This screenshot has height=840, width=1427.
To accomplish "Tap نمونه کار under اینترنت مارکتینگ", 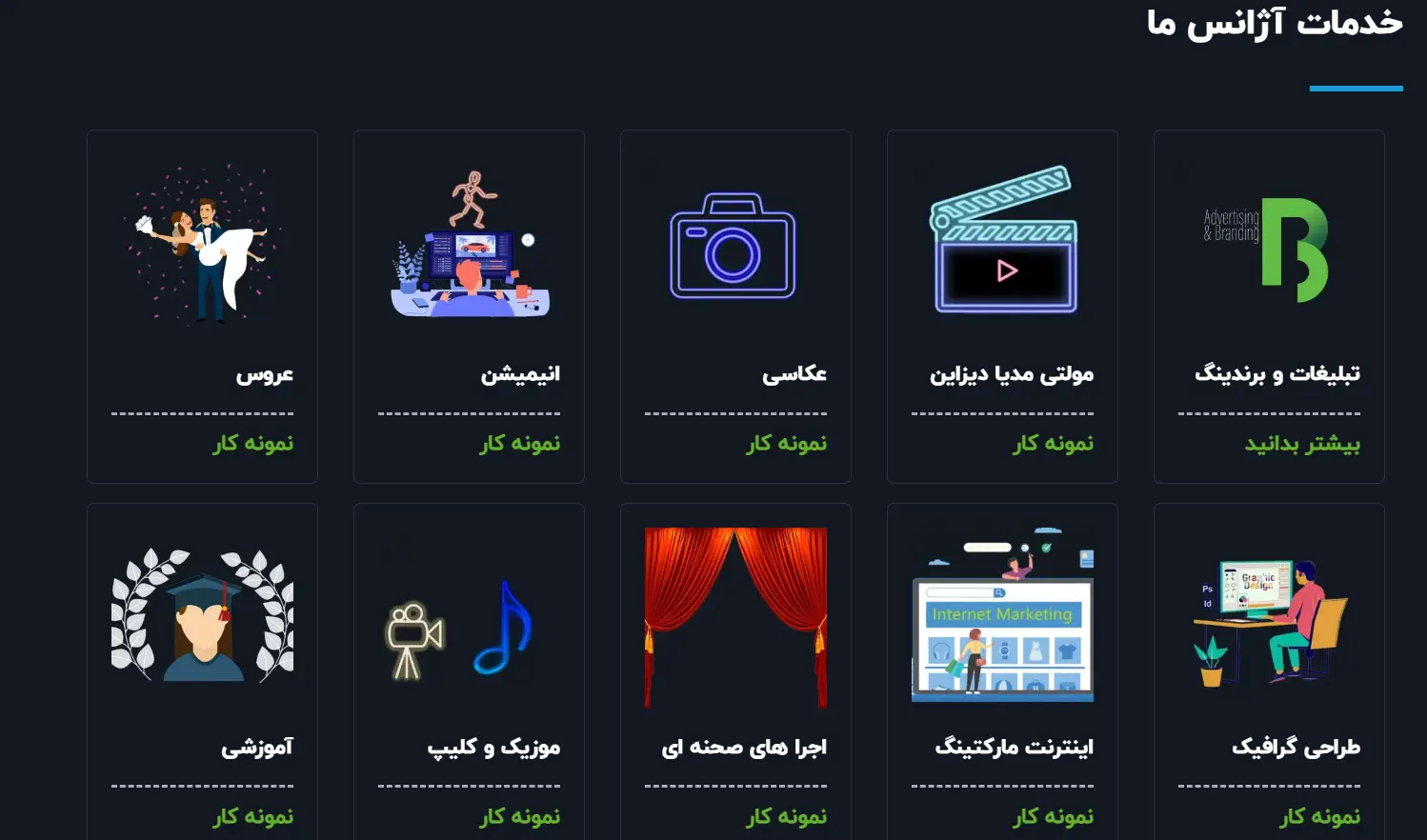I will [1053, 817].
